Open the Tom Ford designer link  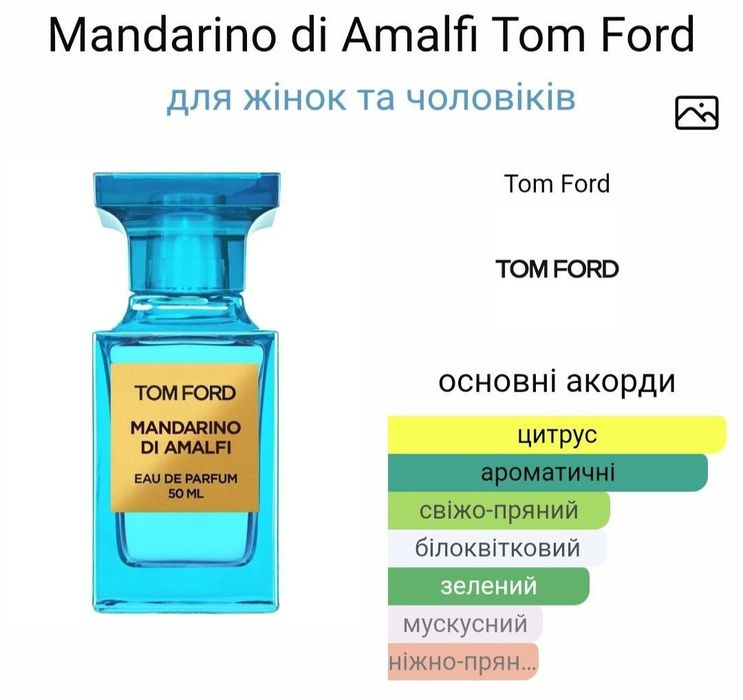click(557, 184)
